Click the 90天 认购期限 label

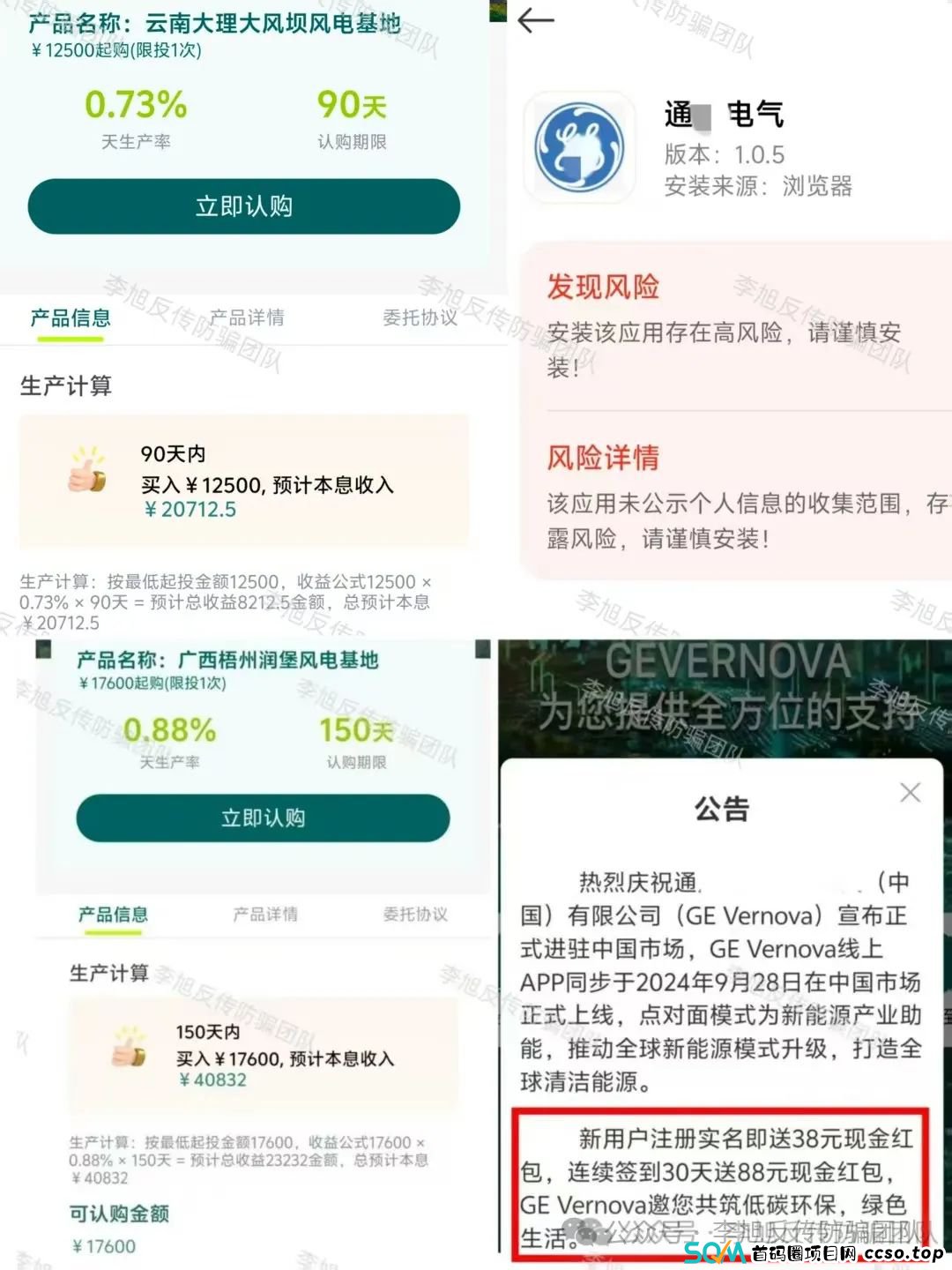351,105
